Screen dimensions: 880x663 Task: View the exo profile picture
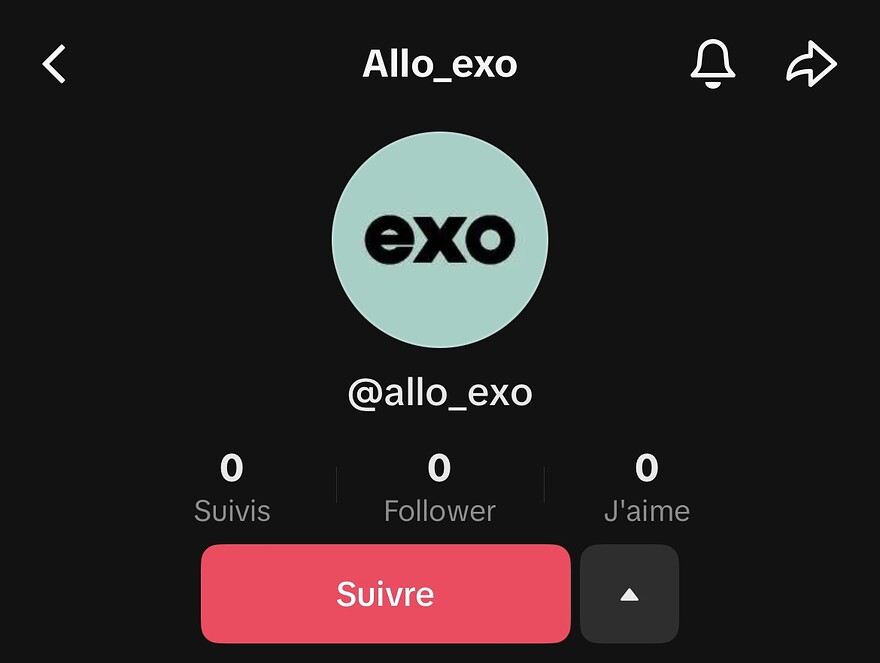(440, 240)
